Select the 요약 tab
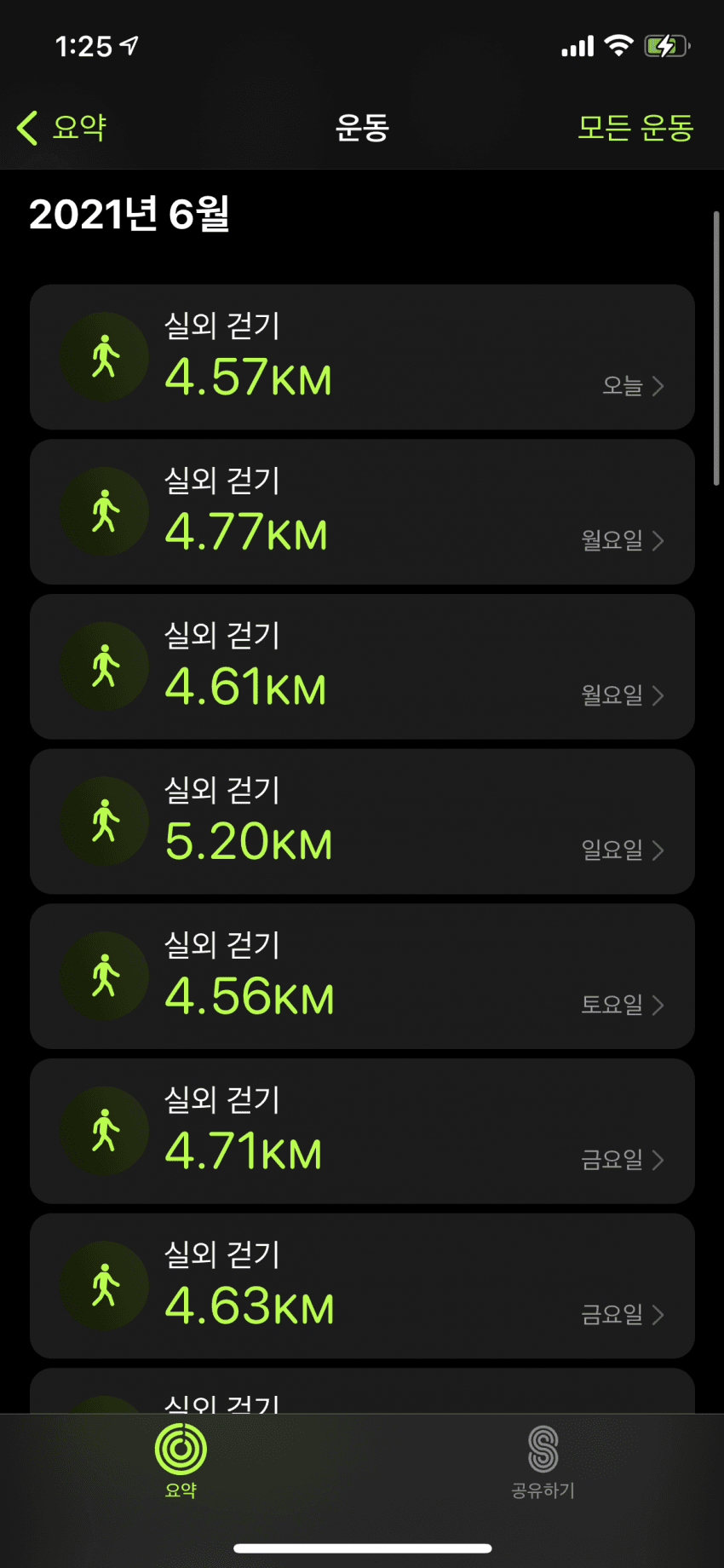 pyautogui.click(x=181, y=1461)
